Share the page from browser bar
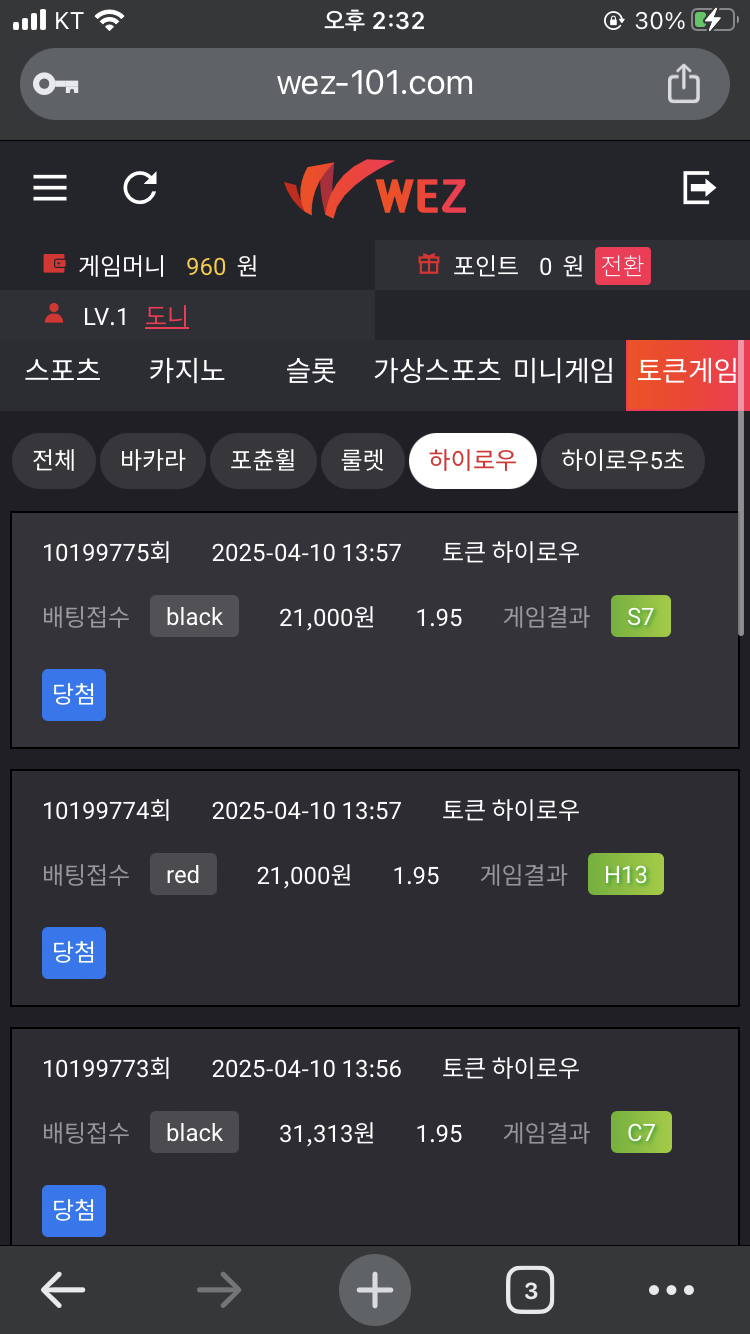Viewport: 750px width, 1334px height. [683, 83]
